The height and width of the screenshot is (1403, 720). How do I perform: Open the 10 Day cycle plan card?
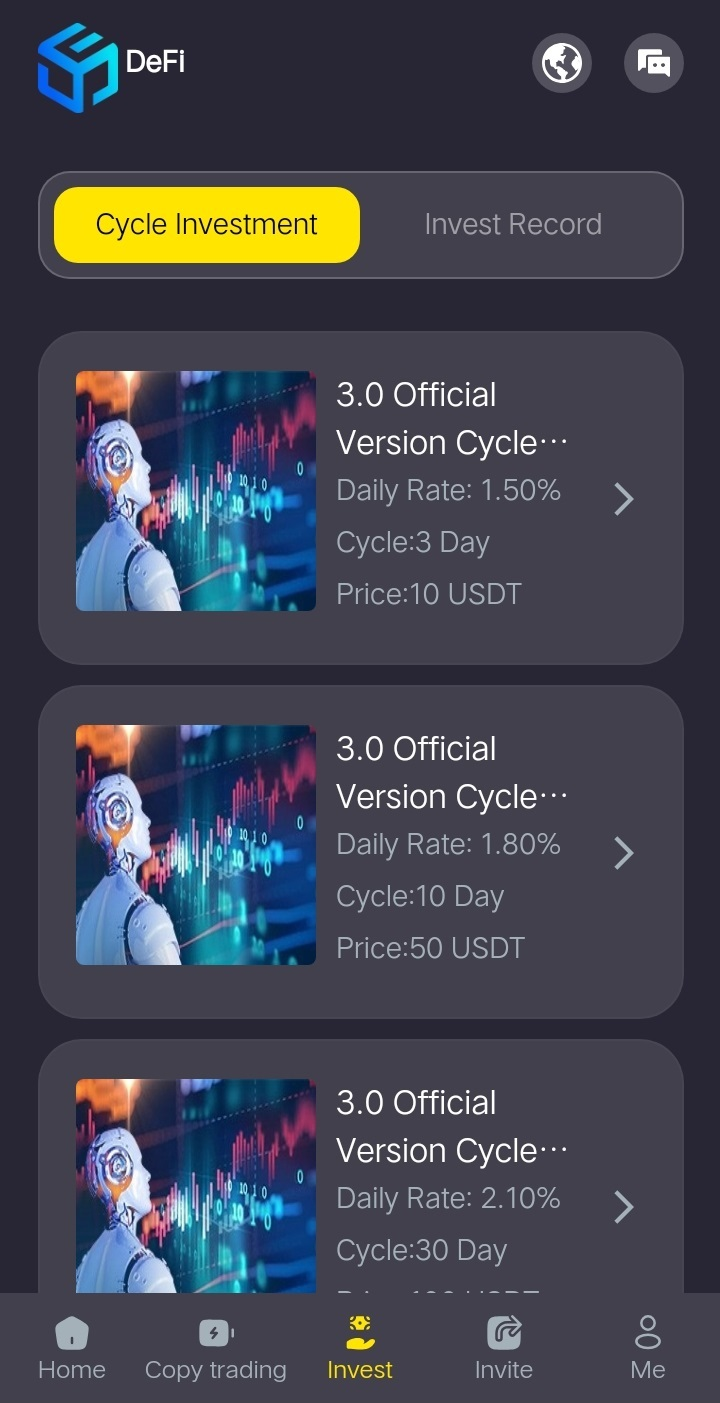point(360,851)
